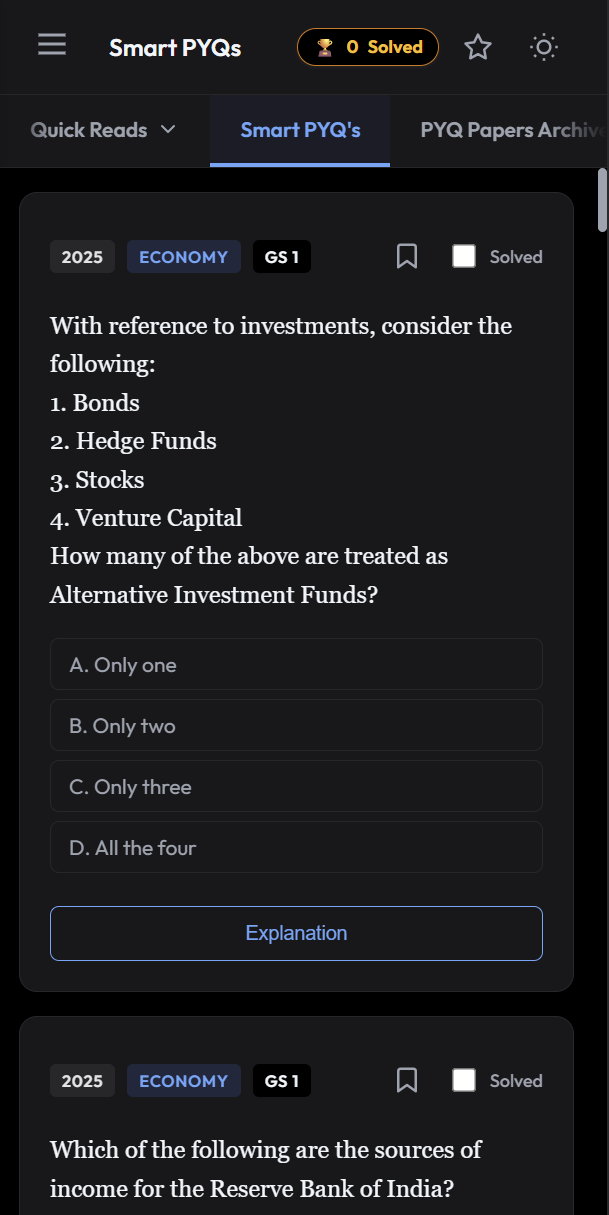Screen dimensions: 609x1215
Task: Bookmark the Reserve Bank of India question
Action: 407,1081
